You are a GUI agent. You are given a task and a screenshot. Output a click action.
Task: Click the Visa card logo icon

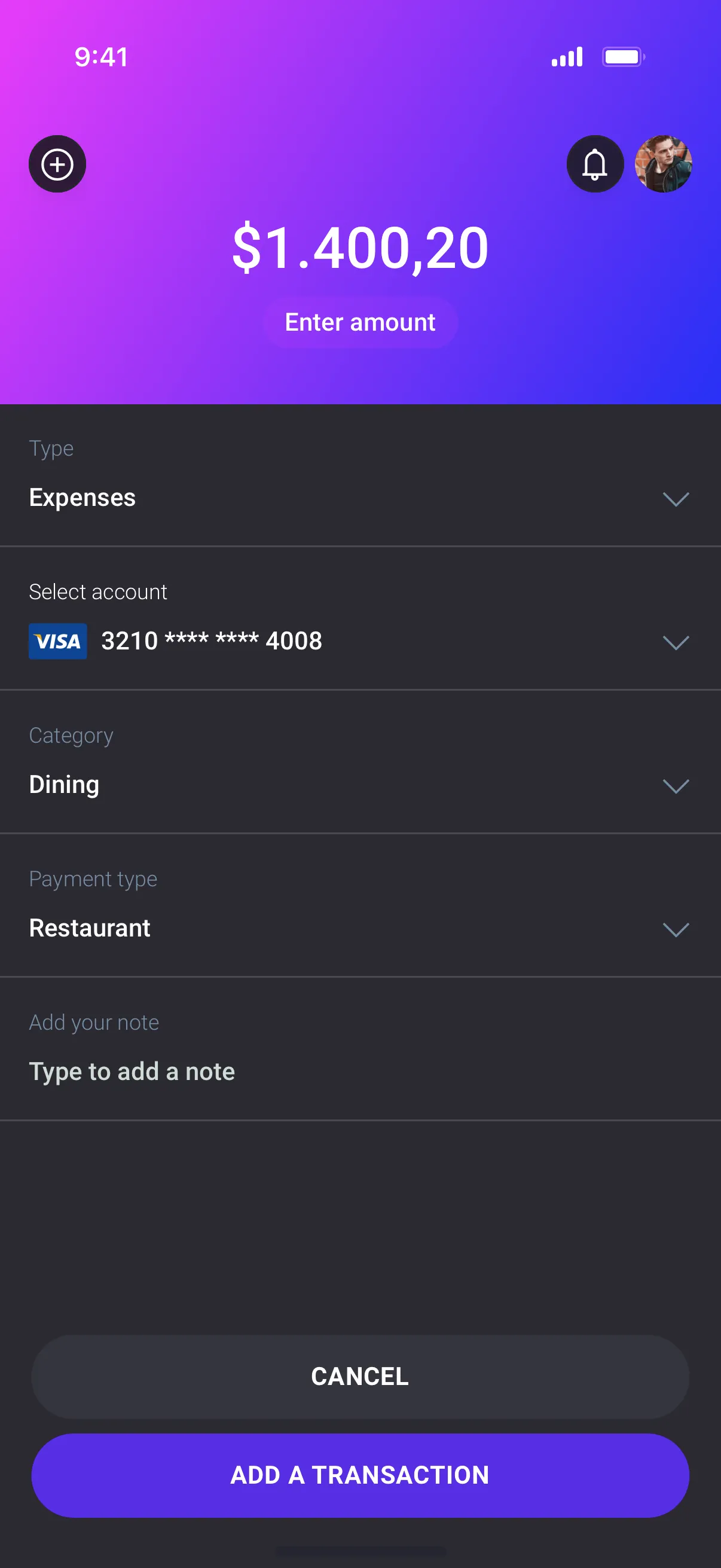(58, 641)
